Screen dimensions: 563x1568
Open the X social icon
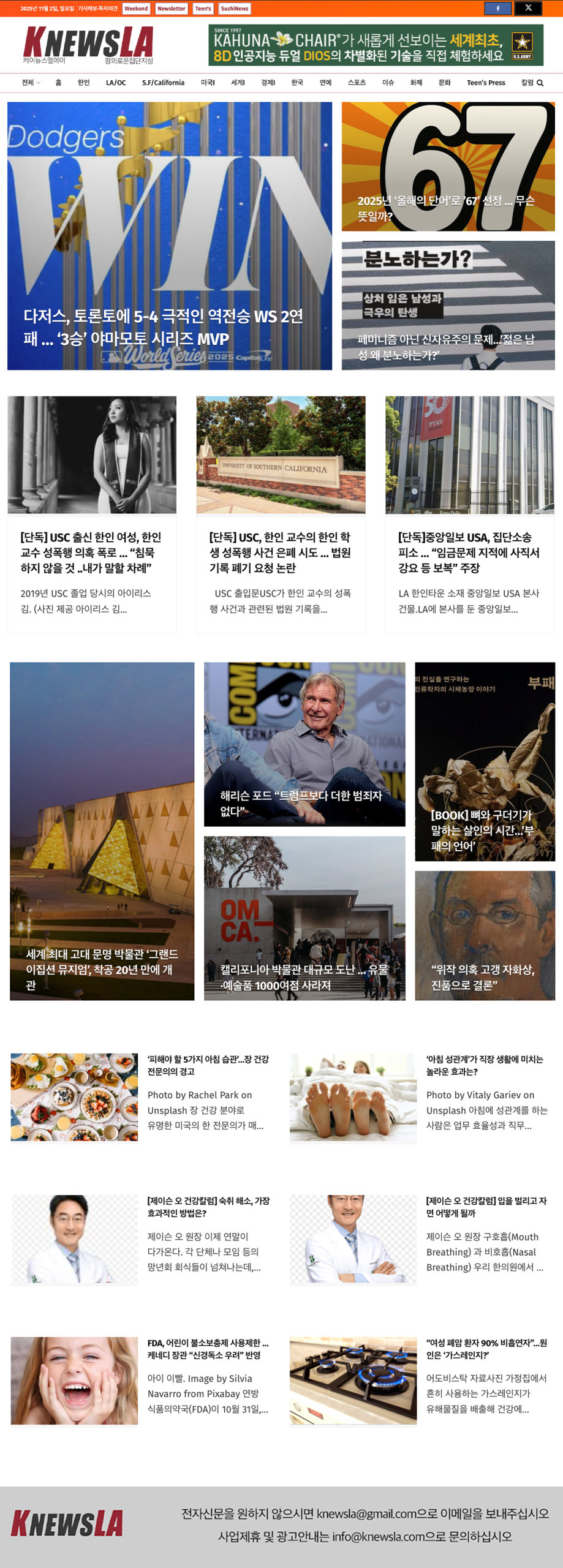[527, 9]
